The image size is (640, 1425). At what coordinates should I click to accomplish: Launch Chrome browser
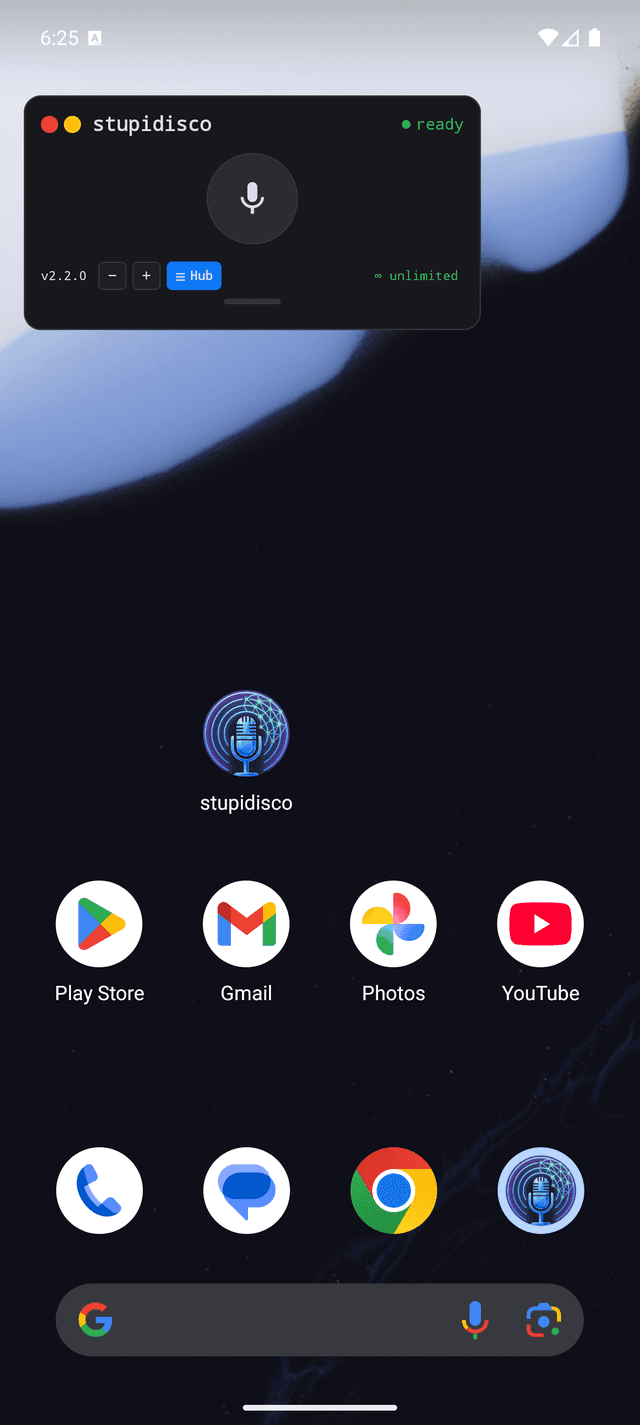(x=393, y=1191)
